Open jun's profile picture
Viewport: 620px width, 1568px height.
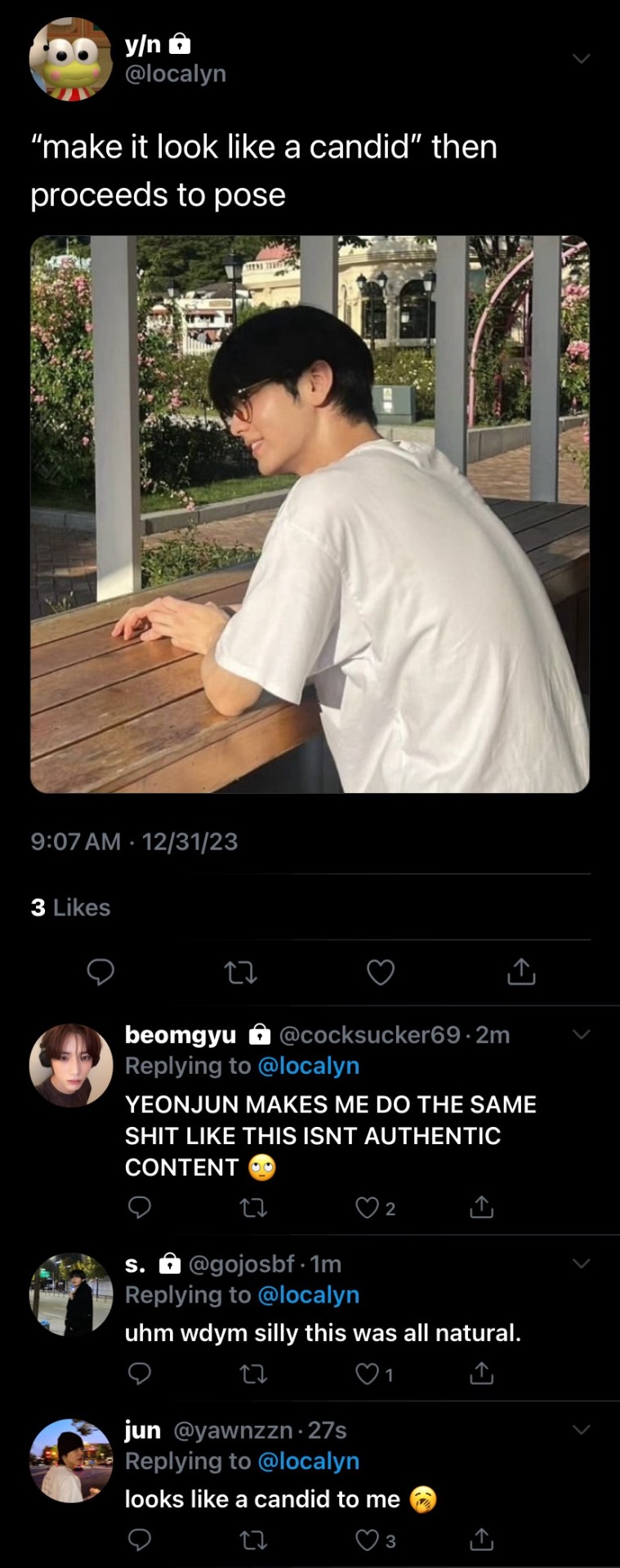[71, 1460]
